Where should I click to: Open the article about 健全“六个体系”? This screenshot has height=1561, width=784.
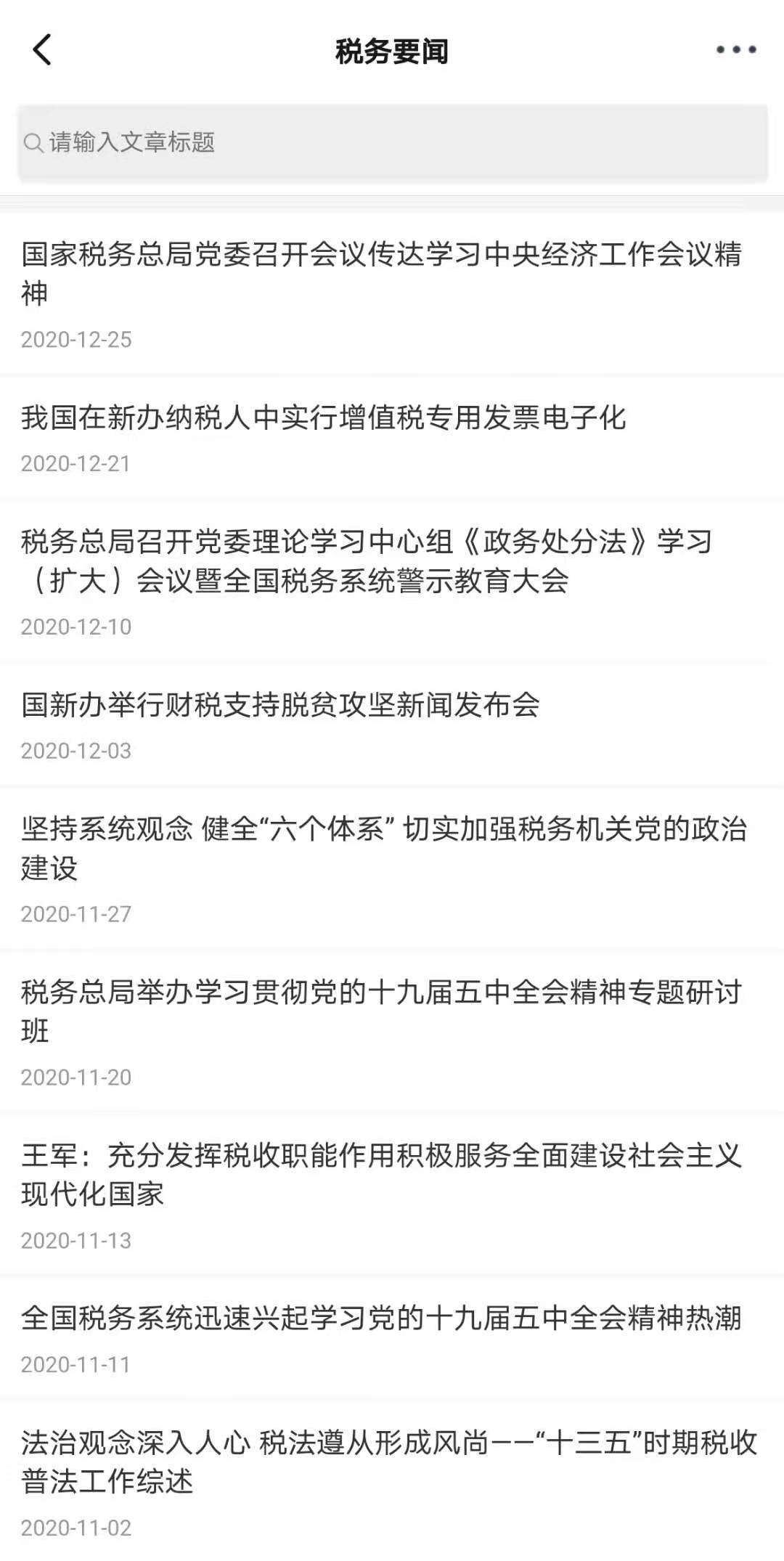(x=392, y=868)
